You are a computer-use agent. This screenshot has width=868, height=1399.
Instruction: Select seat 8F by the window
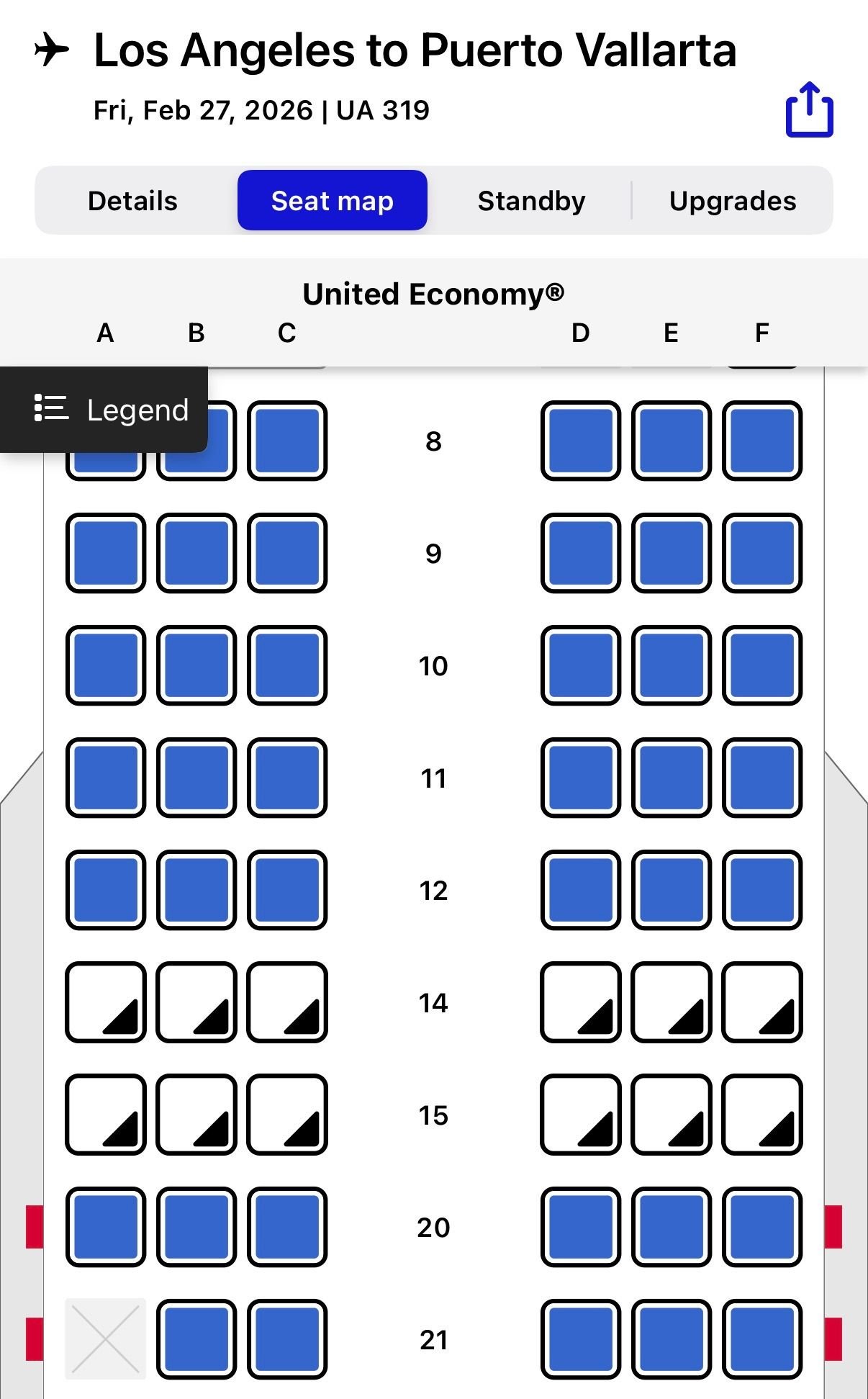click(762, 441)
